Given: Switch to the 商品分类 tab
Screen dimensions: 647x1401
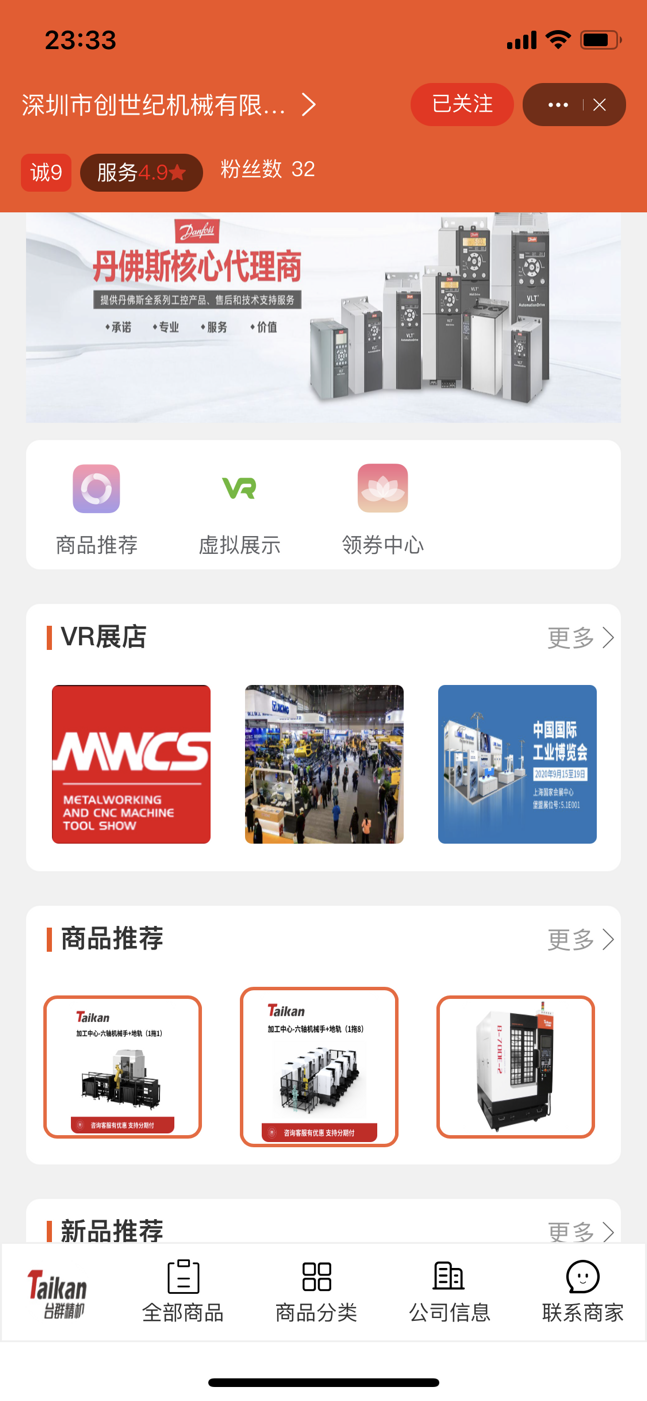Looking at the screenshot, I should pyautogui.click(x=316, y=1292).
